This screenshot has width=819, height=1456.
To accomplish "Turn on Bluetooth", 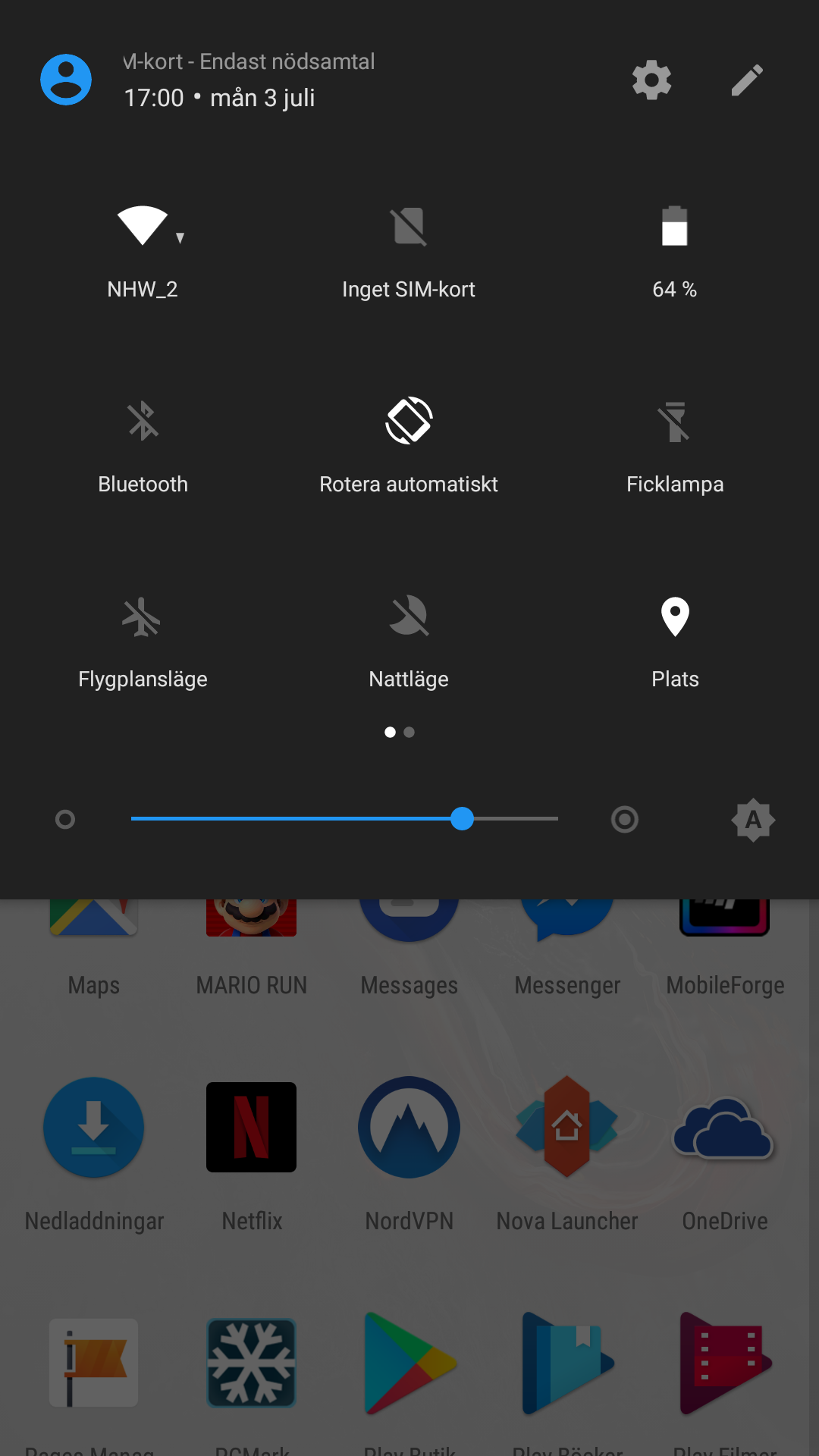I will [x=143, y=422].
